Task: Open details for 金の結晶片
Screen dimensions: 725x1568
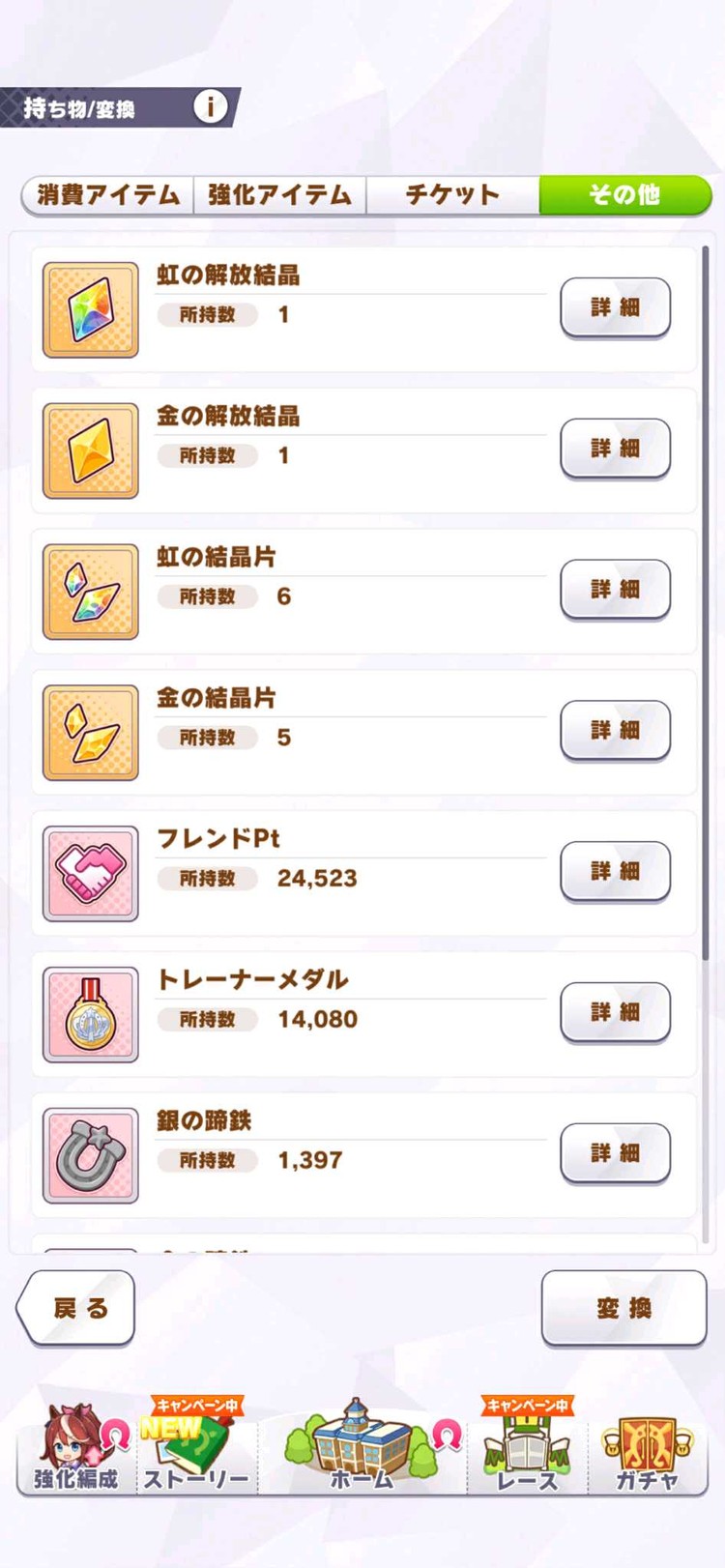Action: (x=615, y=731)
